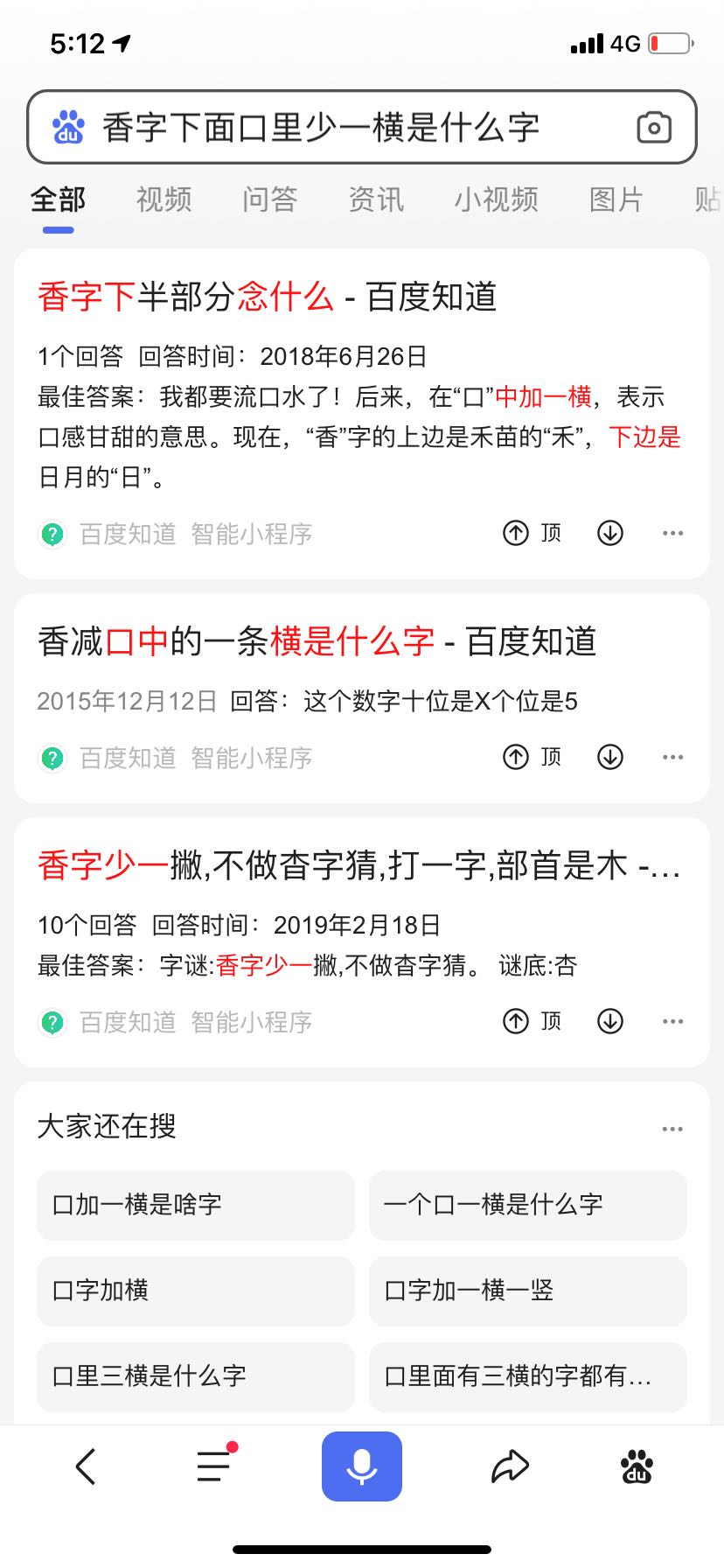724x1568 pixels.
Task: Downvote the 香减口中的一条横 result
Action: pos(609,757)
